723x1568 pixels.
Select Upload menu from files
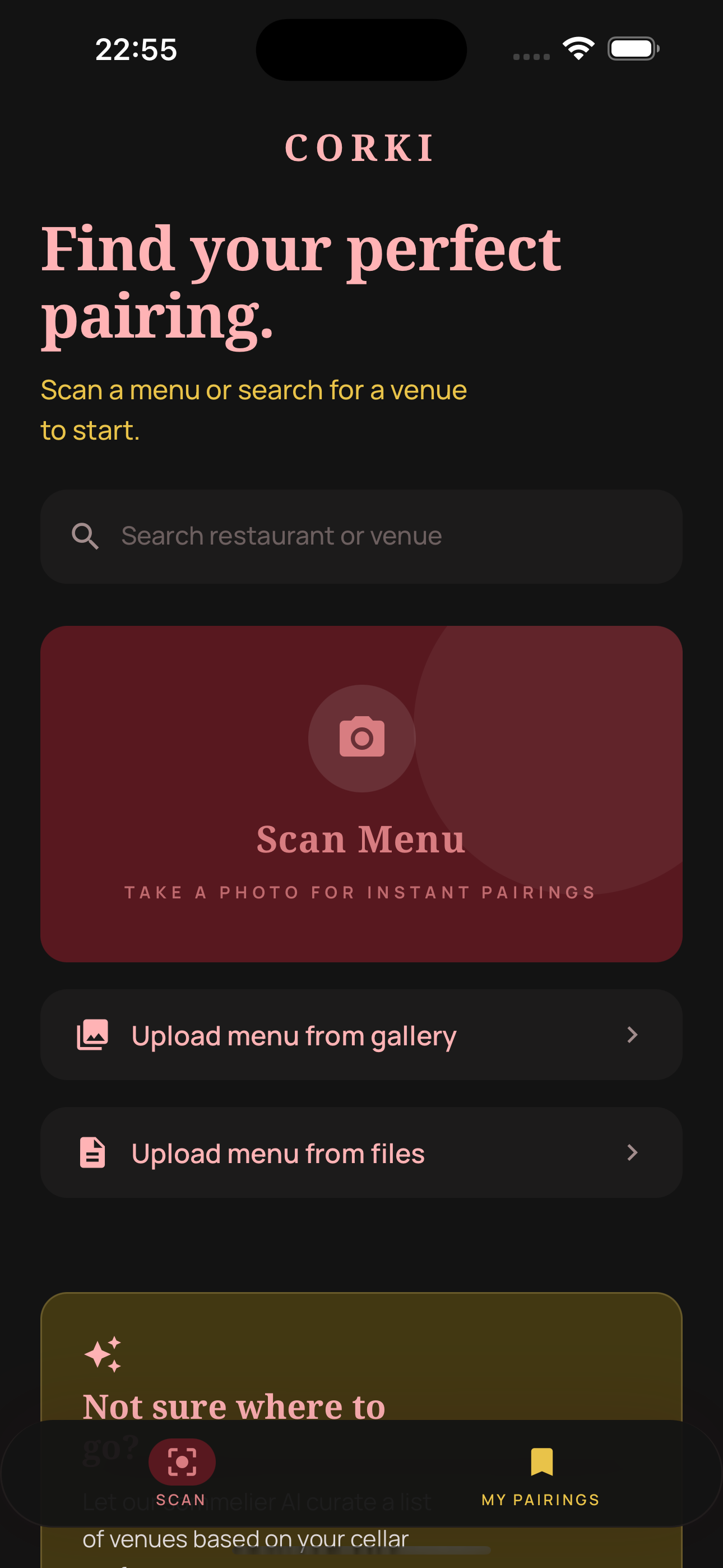pos(360,1152)
